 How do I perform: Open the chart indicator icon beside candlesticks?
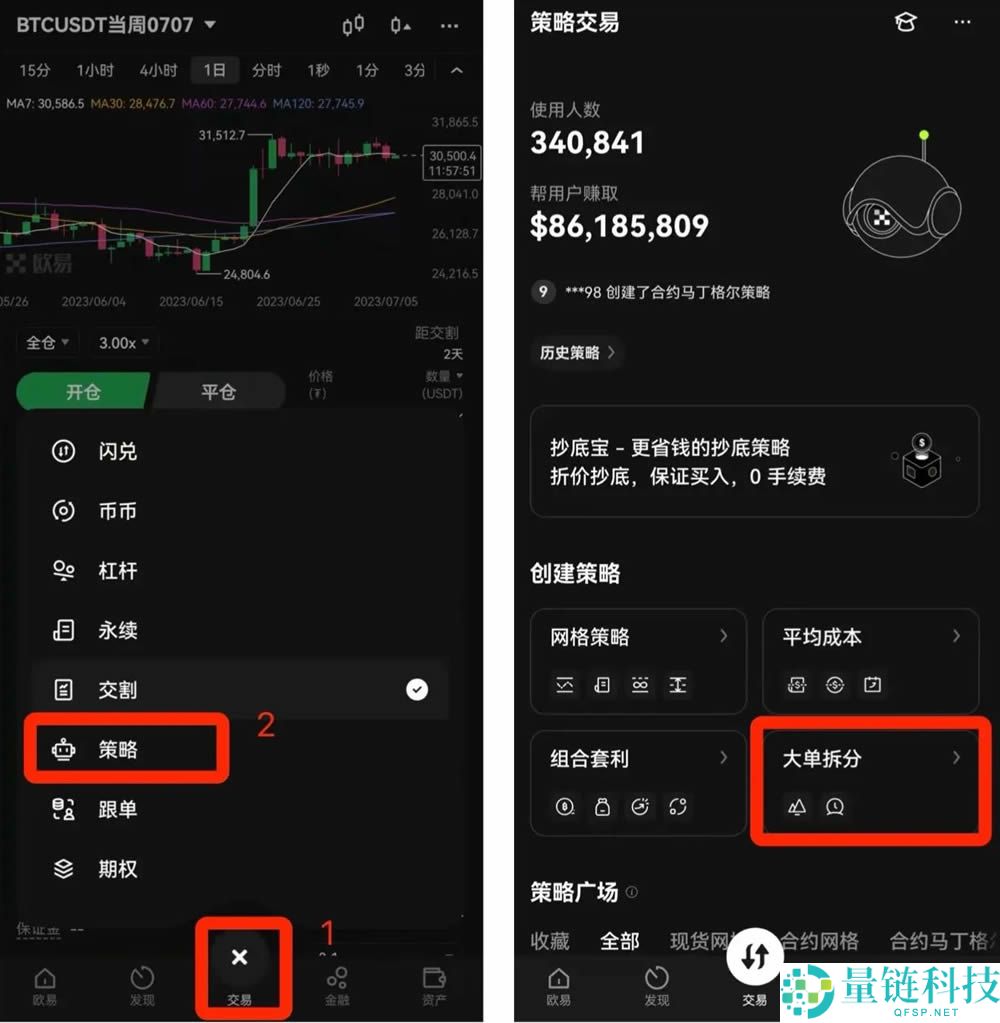coord(400,25)
